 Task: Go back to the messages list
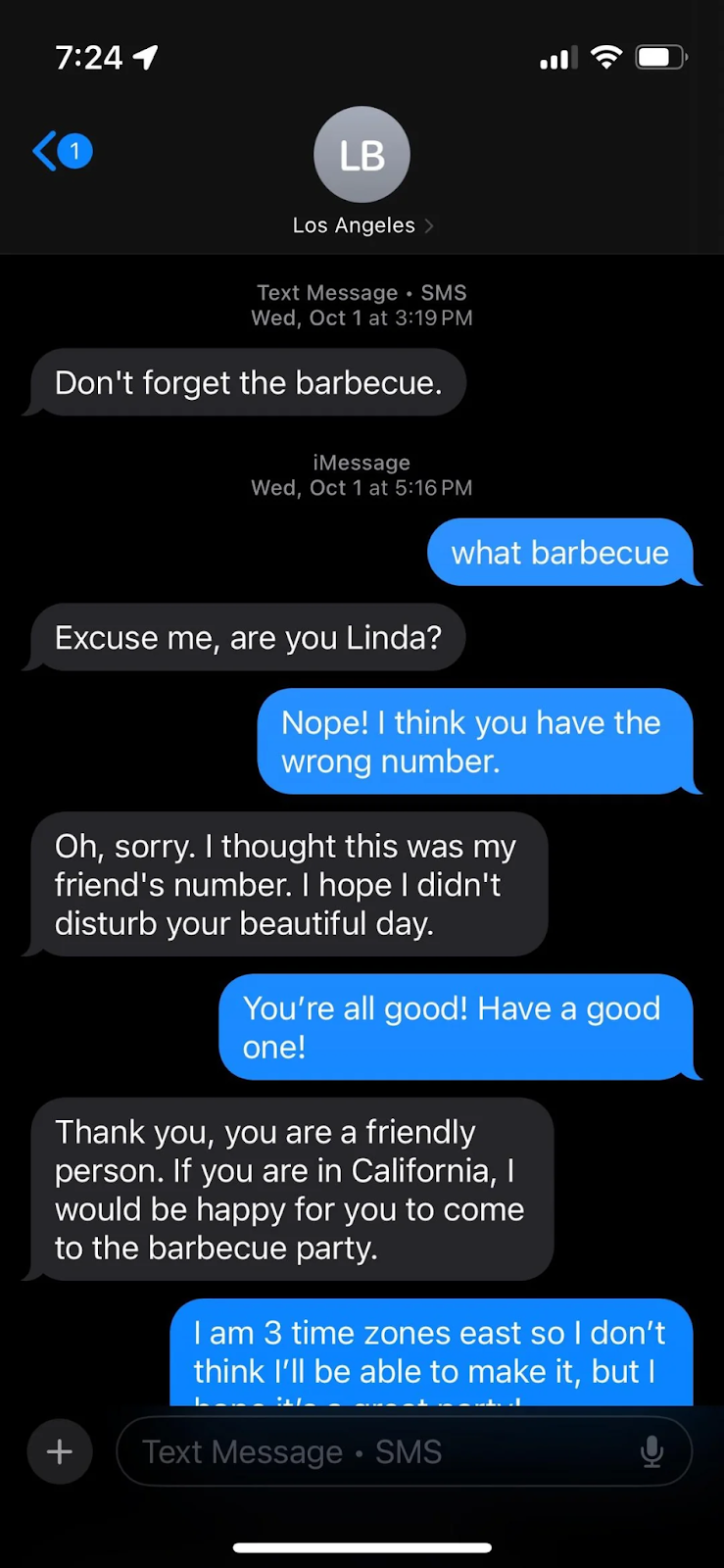click(x=62, y=152)
